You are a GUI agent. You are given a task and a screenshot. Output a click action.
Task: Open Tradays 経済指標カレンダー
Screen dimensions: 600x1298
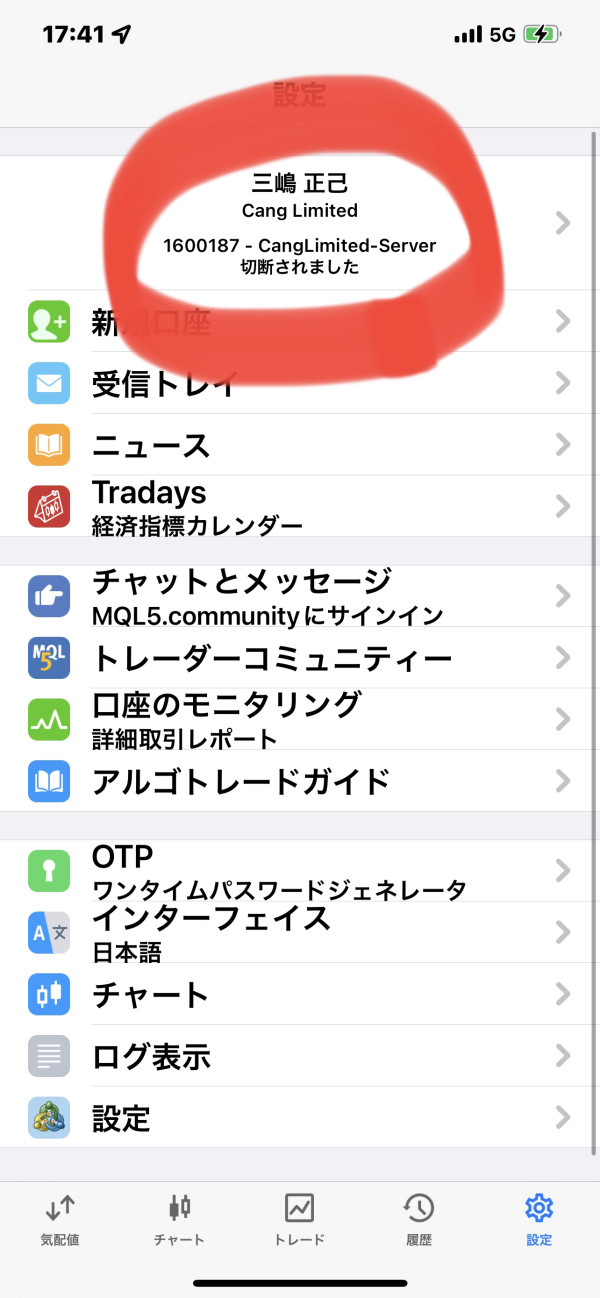(x=300, y=505)
